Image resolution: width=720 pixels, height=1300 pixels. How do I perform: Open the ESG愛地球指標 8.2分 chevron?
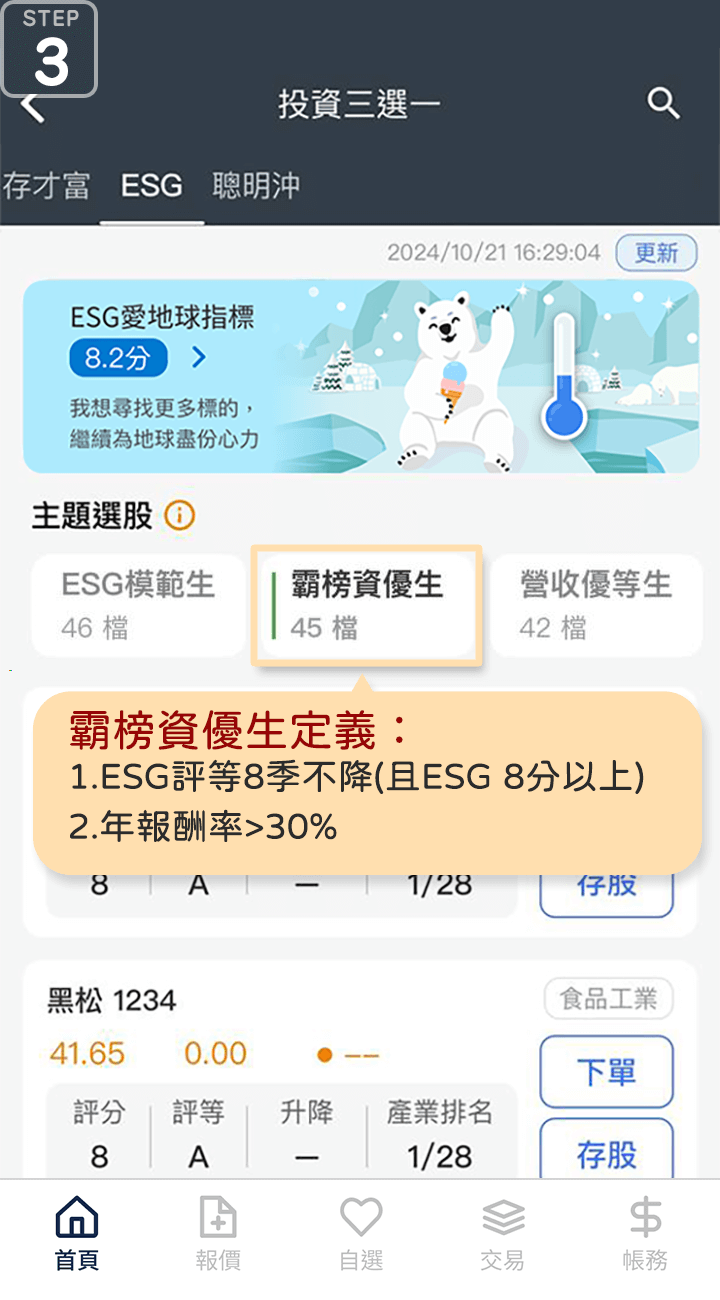tap(198, 357)
